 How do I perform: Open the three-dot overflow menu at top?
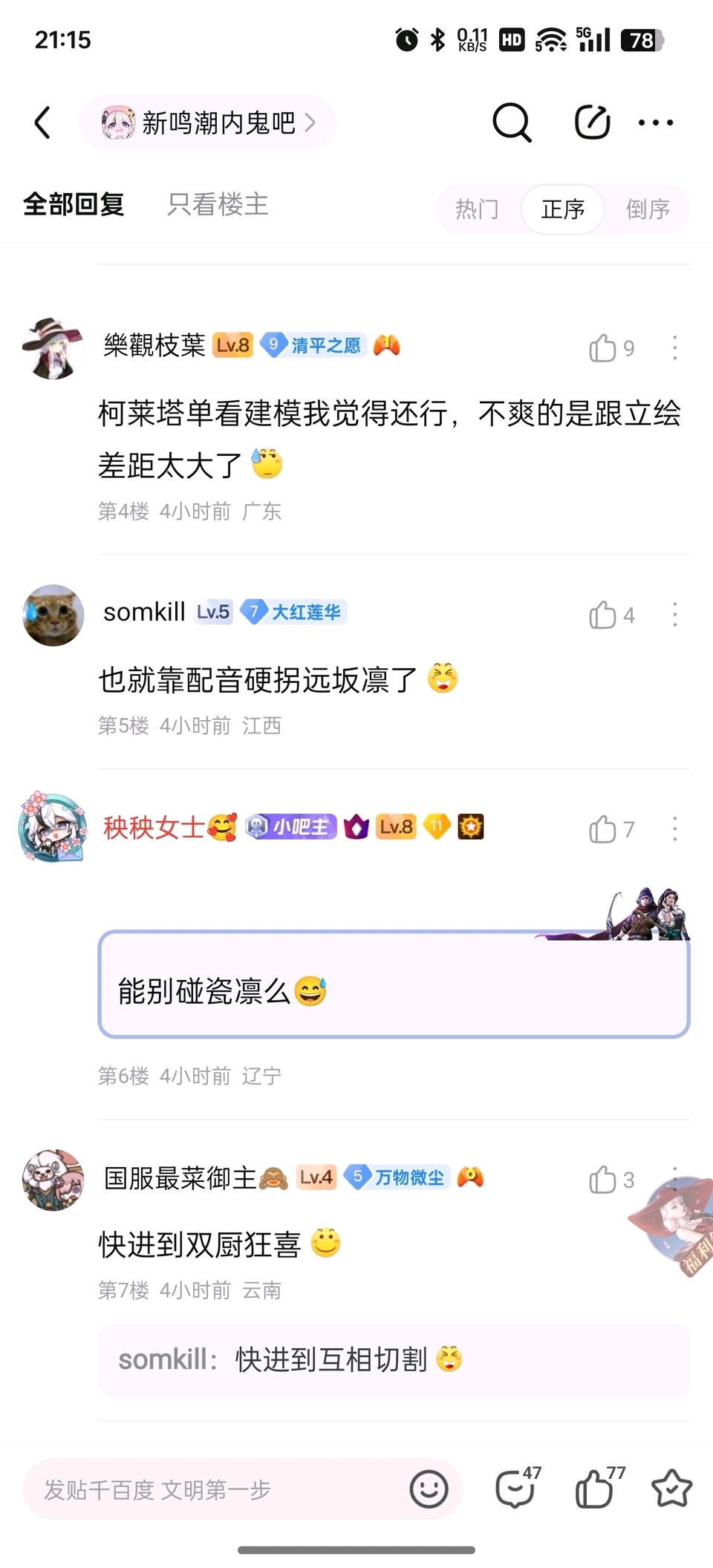[x=656, y=122]
